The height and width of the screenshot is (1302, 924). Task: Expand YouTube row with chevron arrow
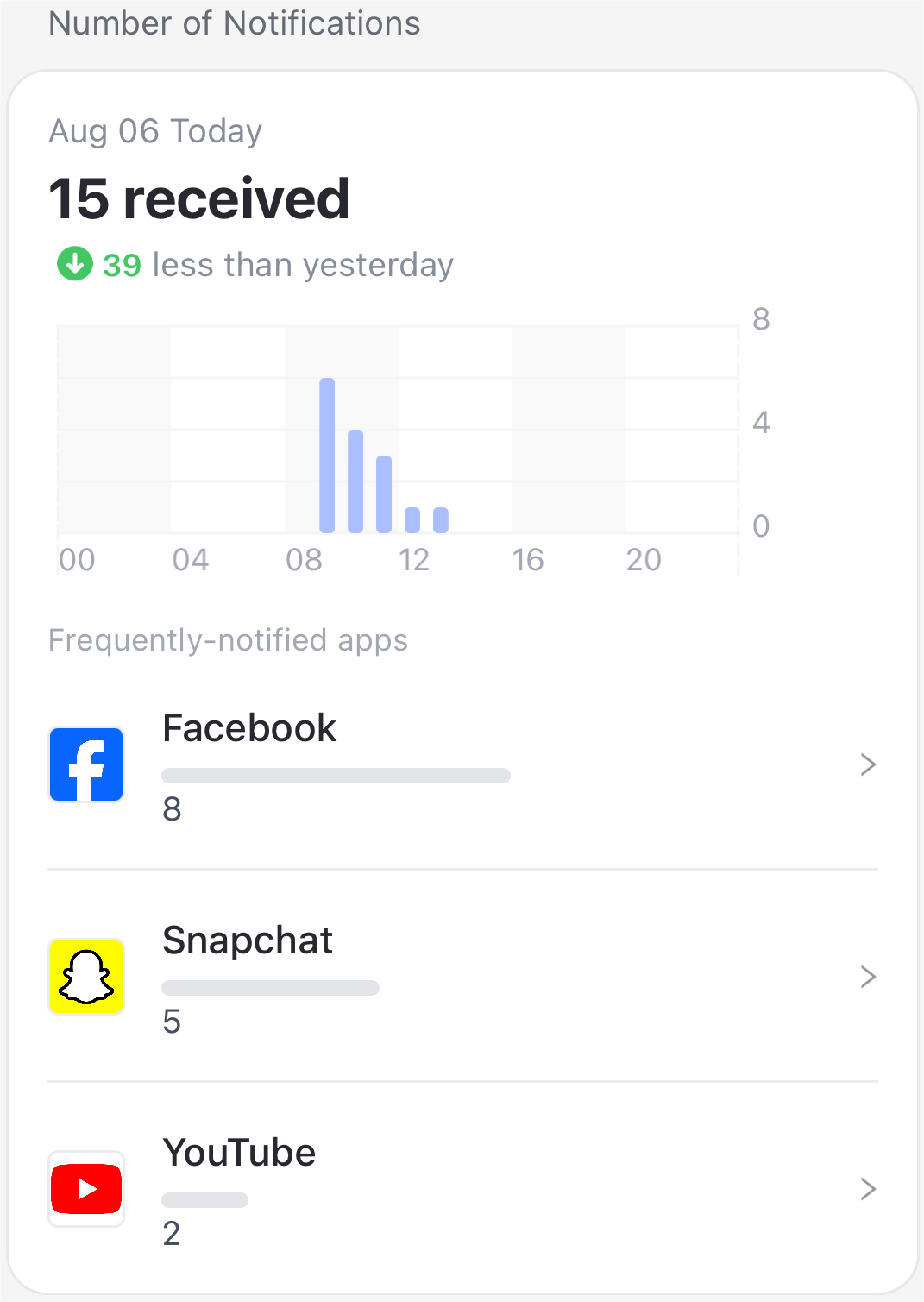(x=868, y=1188)
